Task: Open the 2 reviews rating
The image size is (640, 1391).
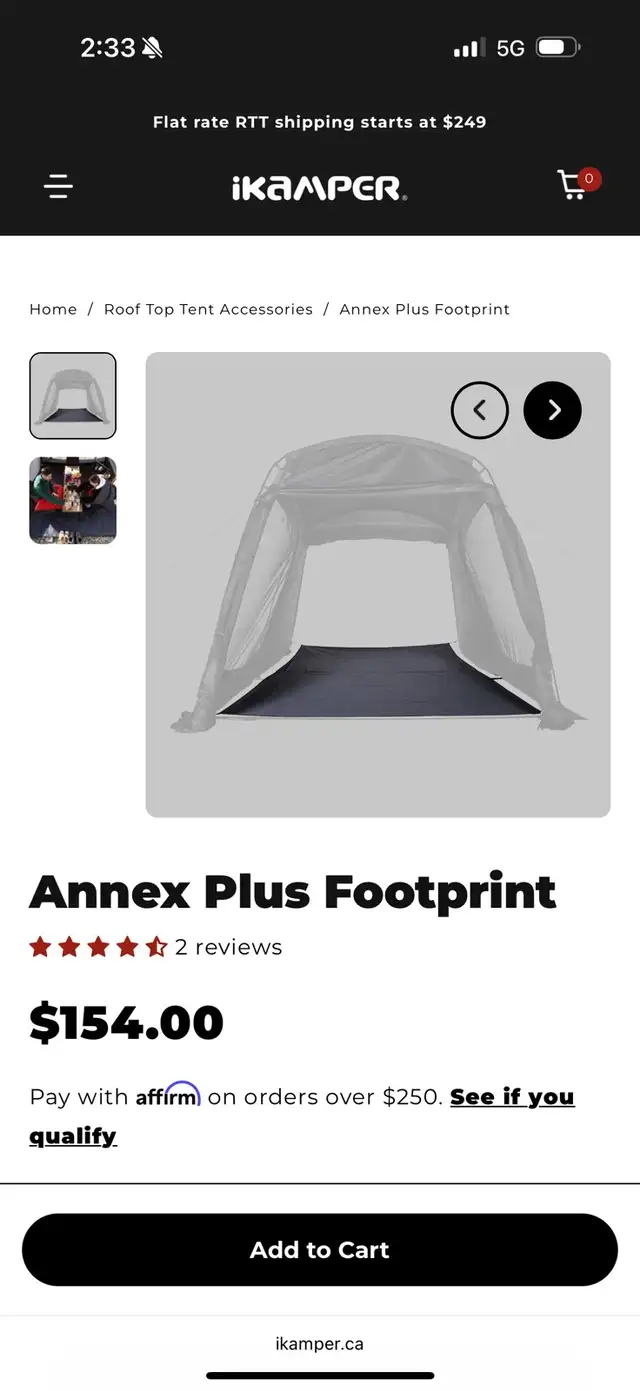Action: tap(156, 947)
